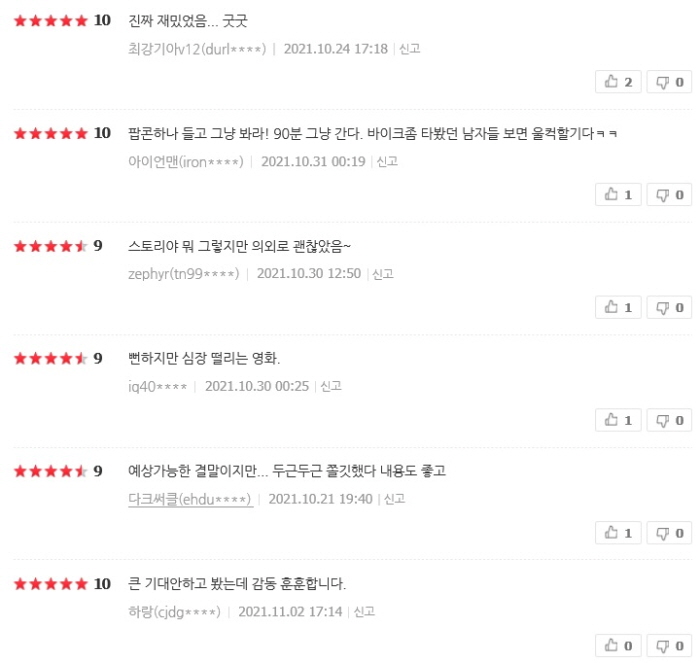Like the review by 하랑
Viewport: 700px width, 663px height.
pos(618,645)
